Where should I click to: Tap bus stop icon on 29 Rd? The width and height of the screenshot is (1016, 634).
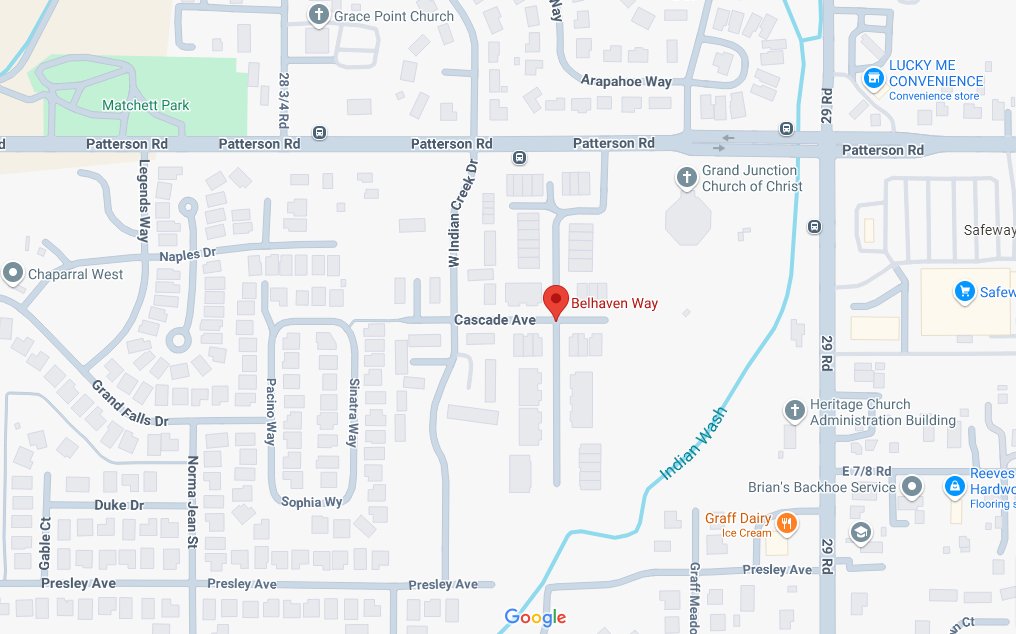point(815,226)
